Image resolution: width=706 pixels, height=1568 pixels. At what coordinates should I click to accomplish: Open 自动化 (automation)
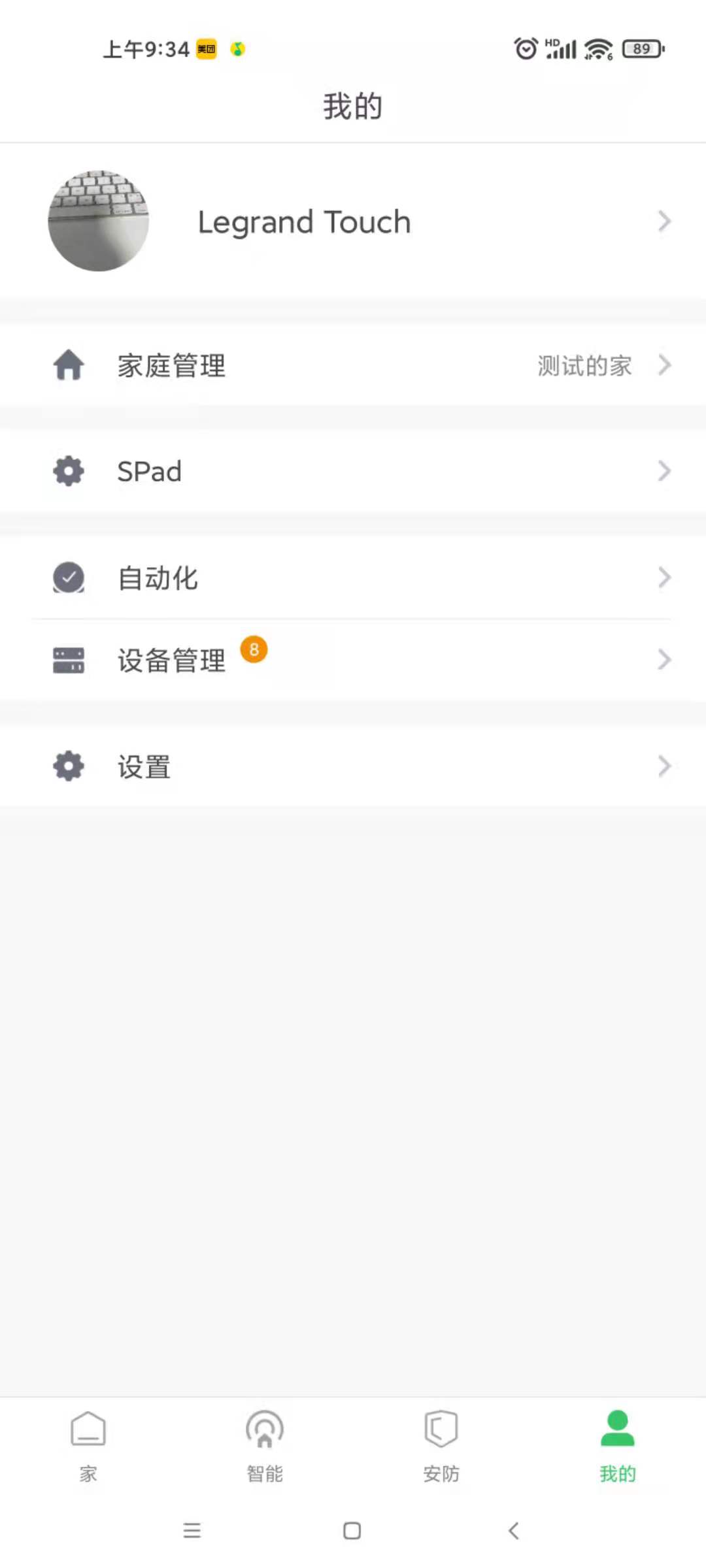353,578
